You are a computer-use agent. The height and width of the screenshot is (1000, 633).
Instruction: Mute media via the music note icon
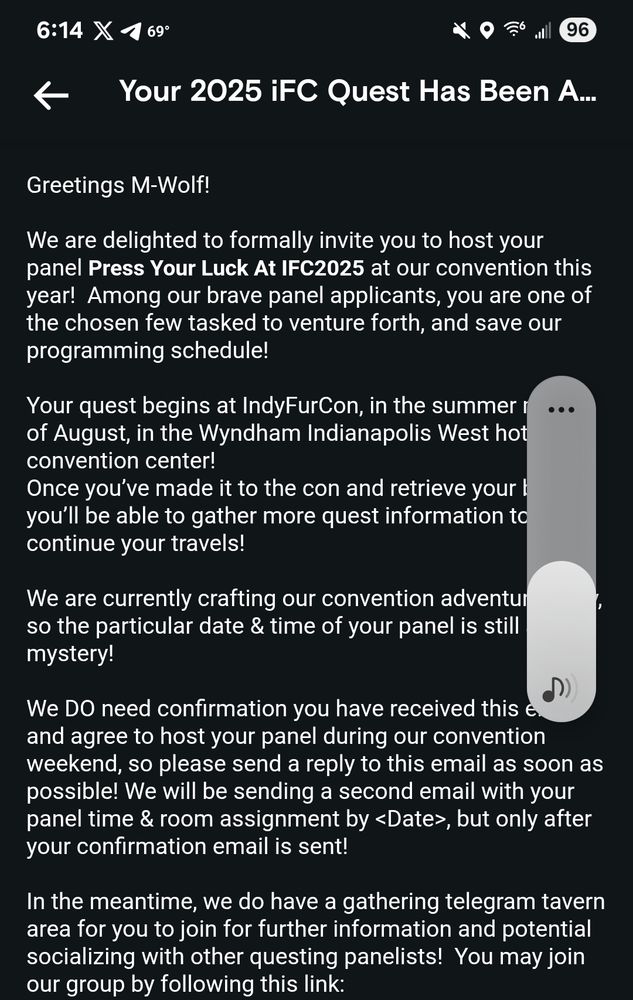(559, 688)
